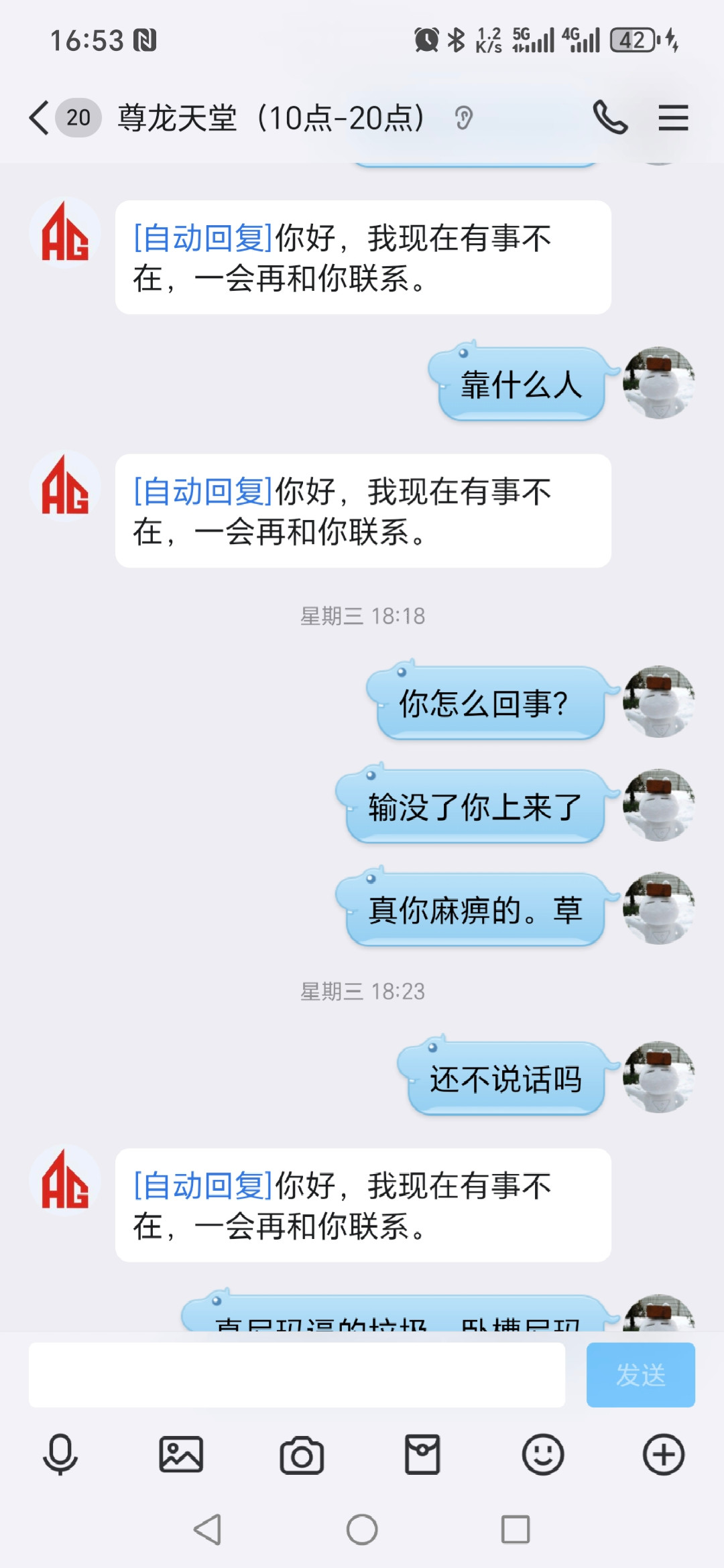724x1568 pixels.
Task: Open the red packet icon
Action: [x=422, y=1455]
